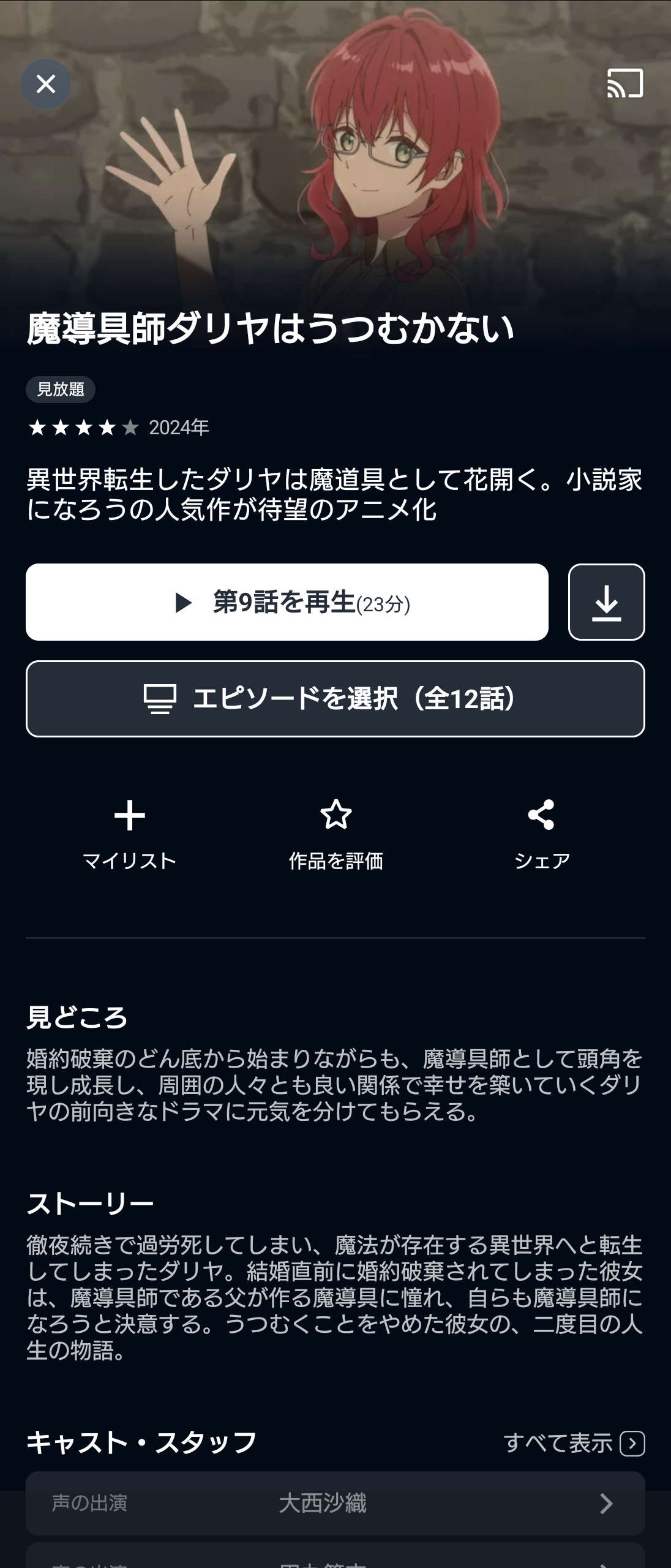The width and height of the screenshot is (671, 1568).
Task: Share this title via シェア
Action: 541,834
